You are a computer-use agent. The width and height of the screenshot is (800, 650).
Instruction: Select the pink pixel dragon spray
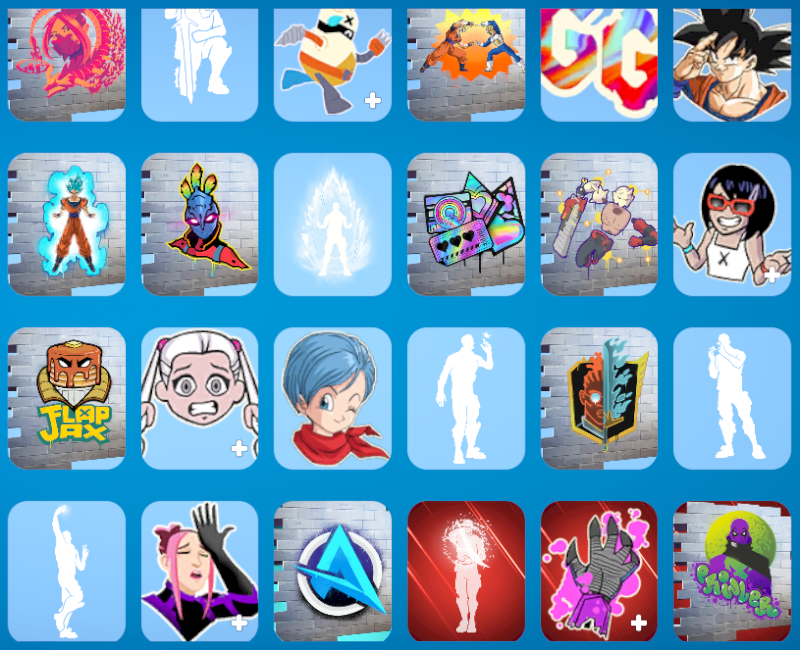click(67, 62)
